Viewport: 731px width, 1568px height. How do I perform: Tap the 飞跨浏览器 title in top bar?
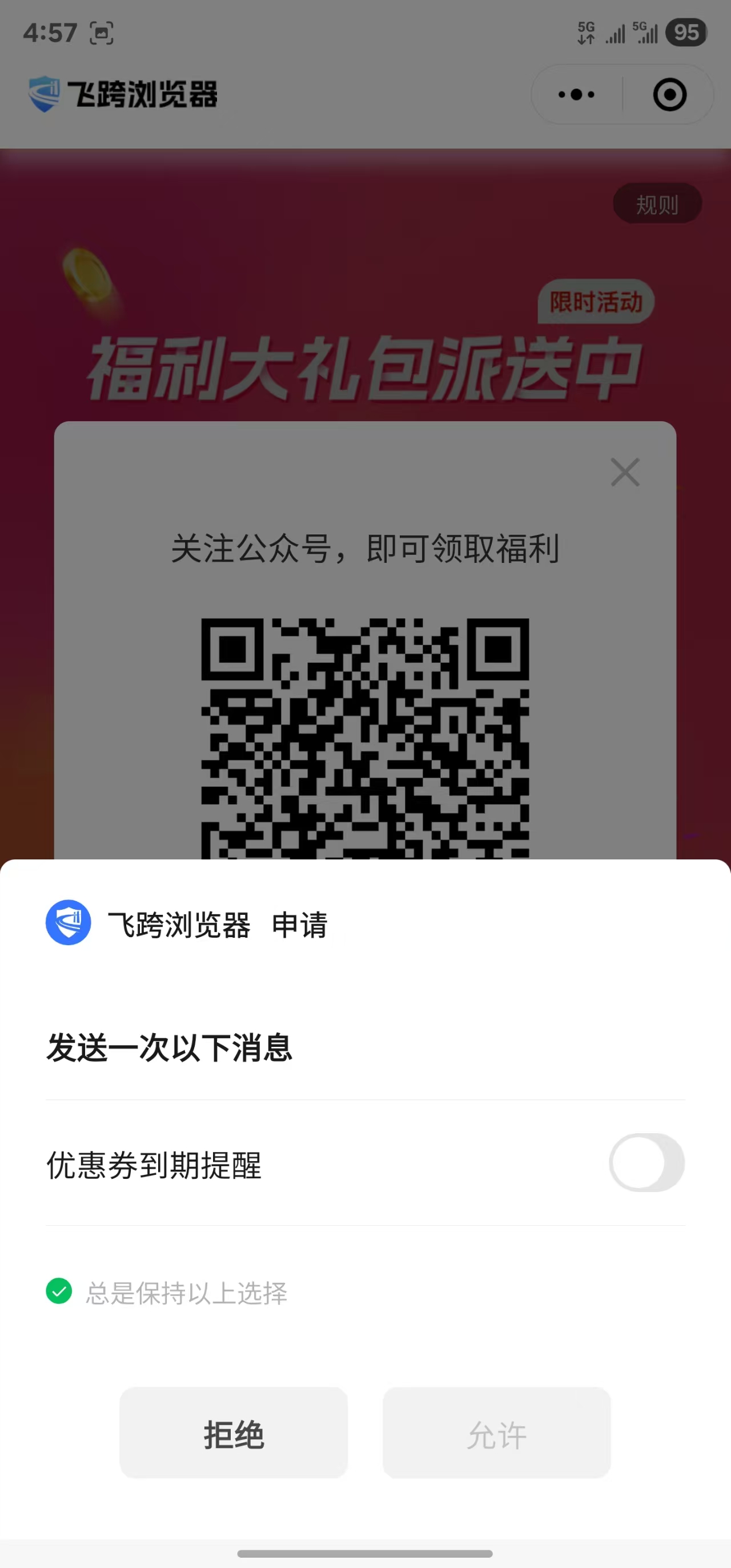146,94
